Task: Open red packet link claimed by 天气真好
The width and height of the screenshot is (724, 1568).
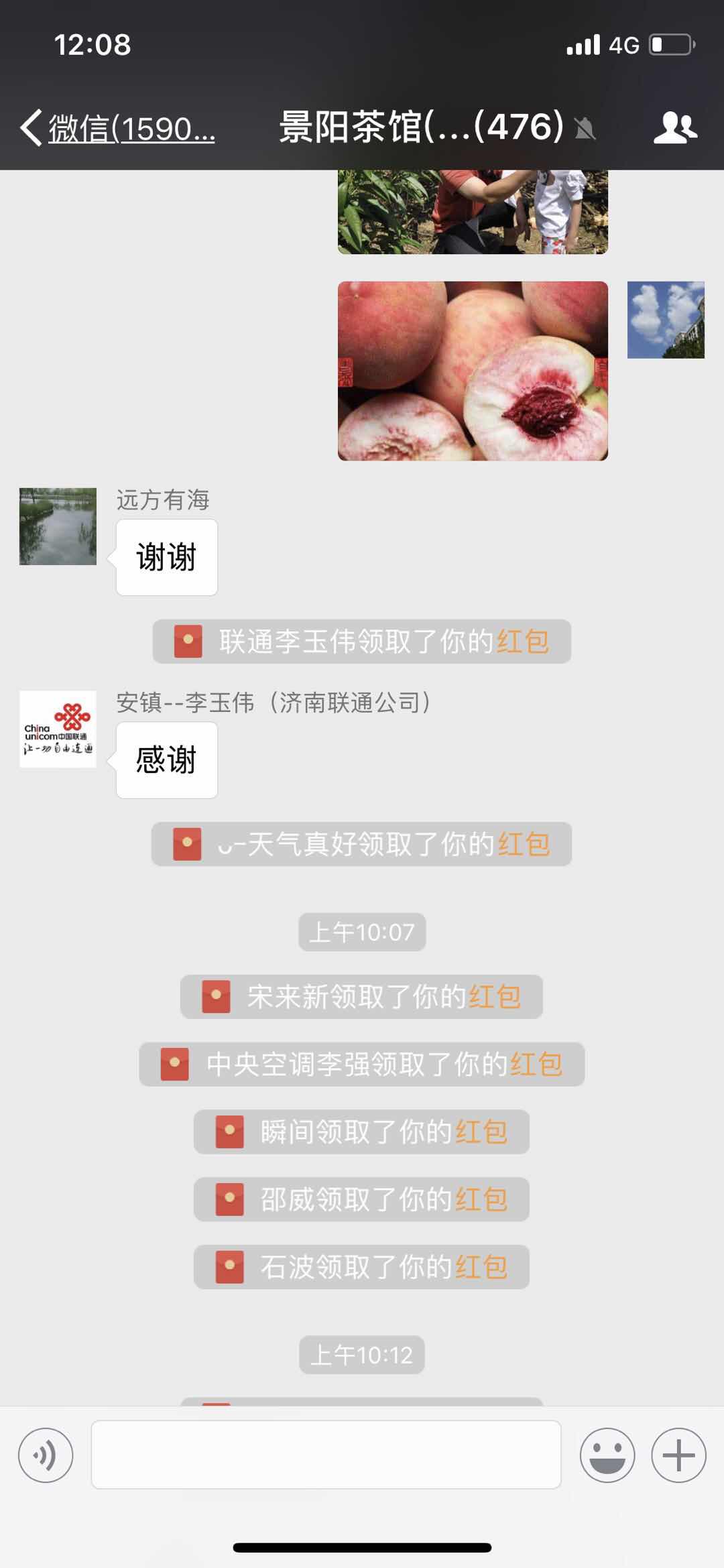Action: point(524,844)
